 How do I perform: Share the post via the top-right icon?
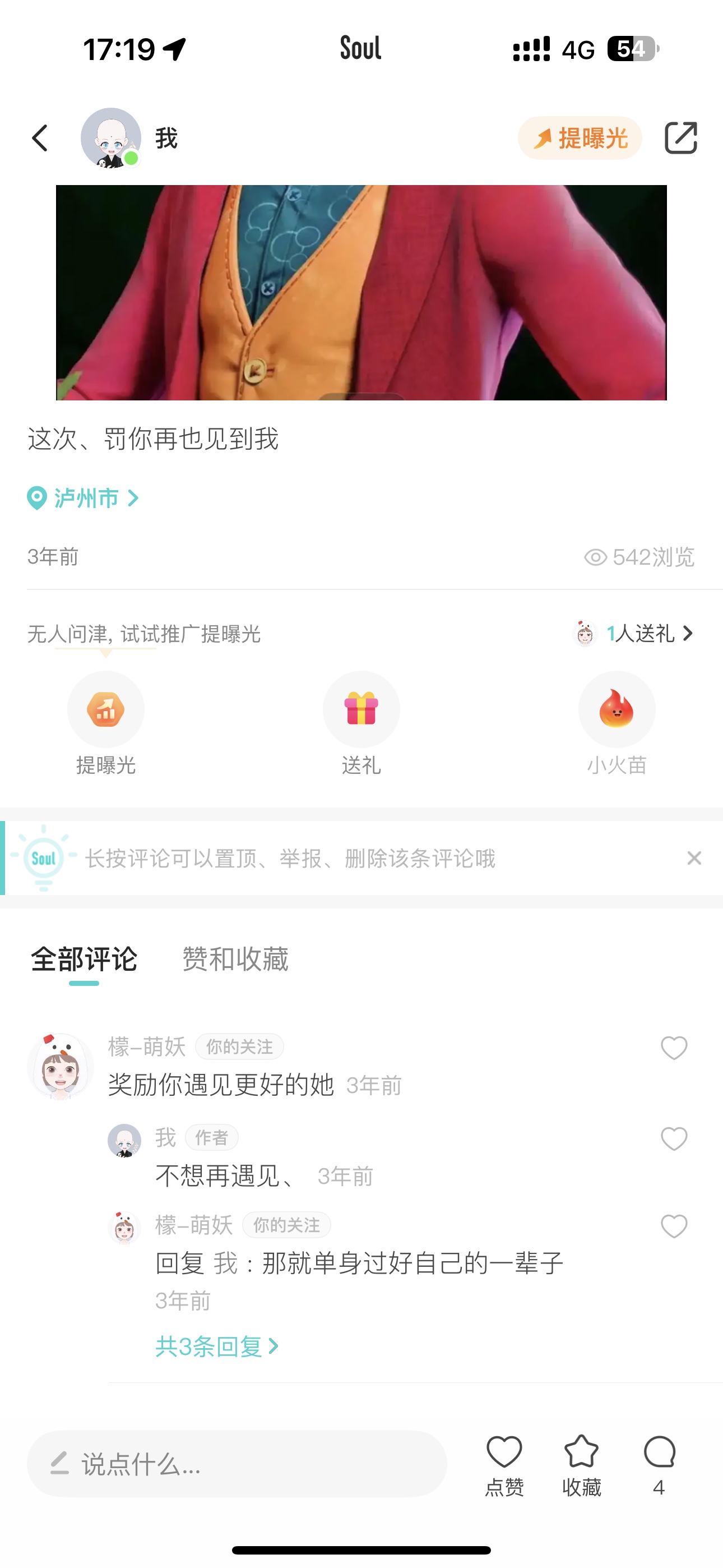click(680, 138)
